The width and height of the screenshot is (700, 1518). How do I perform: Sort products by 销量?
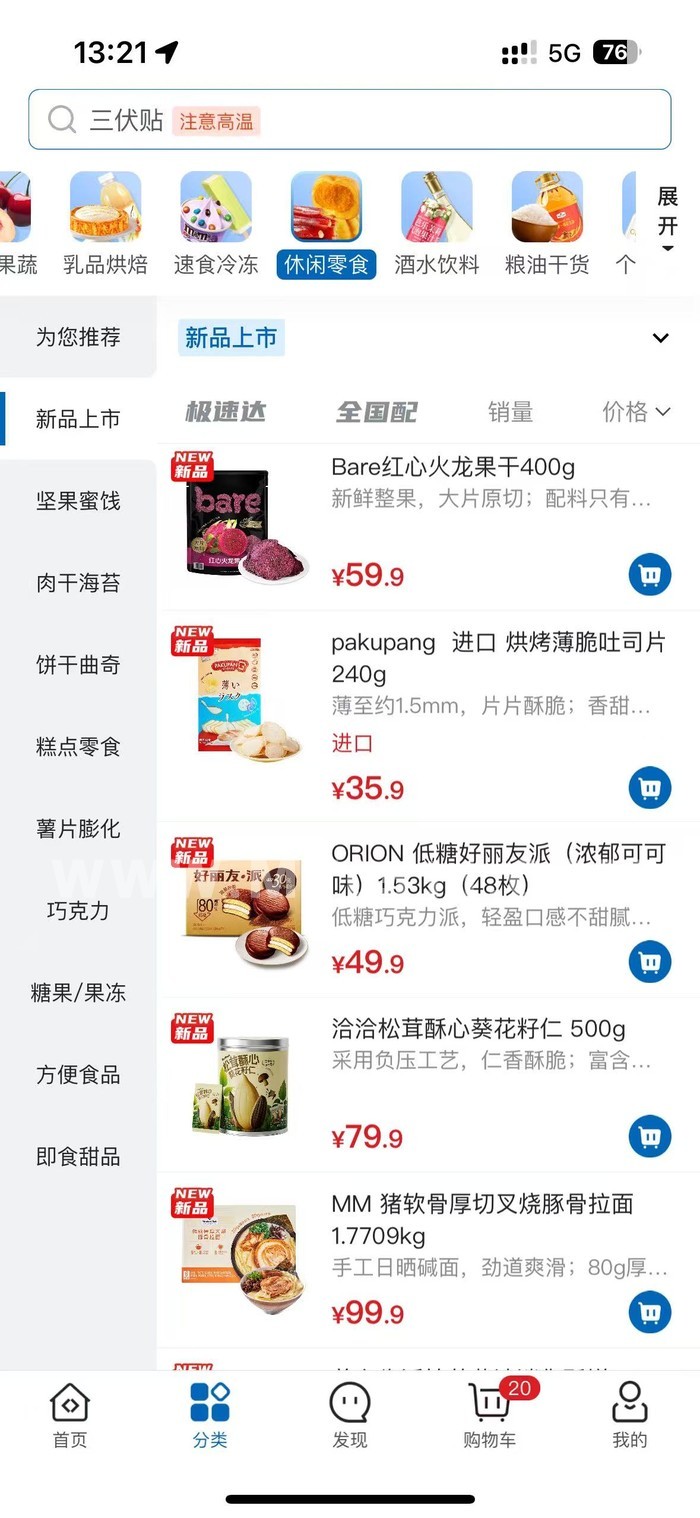click(x=510, y=412)
